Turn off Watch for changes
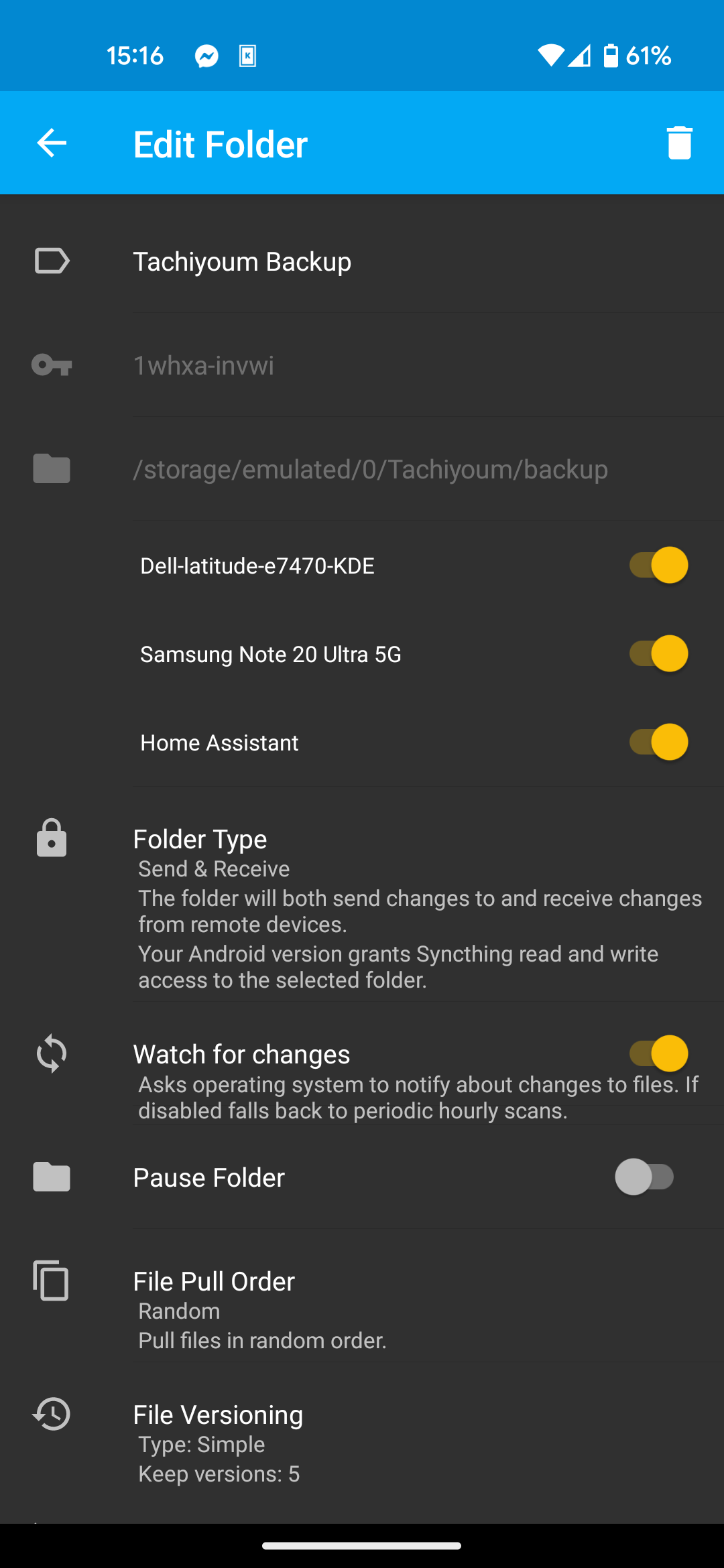This screenshot has height=1568, width=724. [x=658, y=1053]
